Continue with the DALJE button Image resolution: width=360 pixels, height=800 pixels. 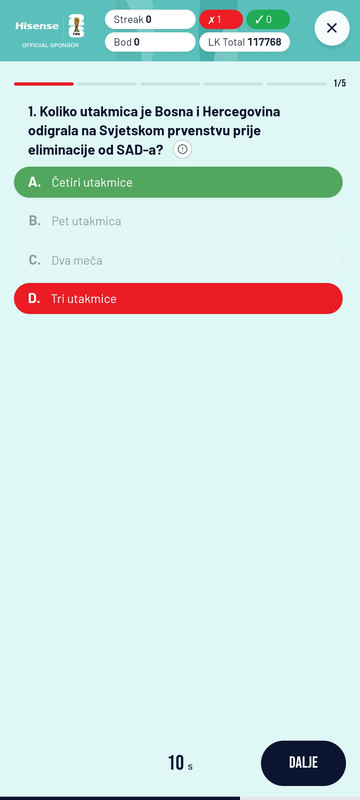(x=303, y=763)
